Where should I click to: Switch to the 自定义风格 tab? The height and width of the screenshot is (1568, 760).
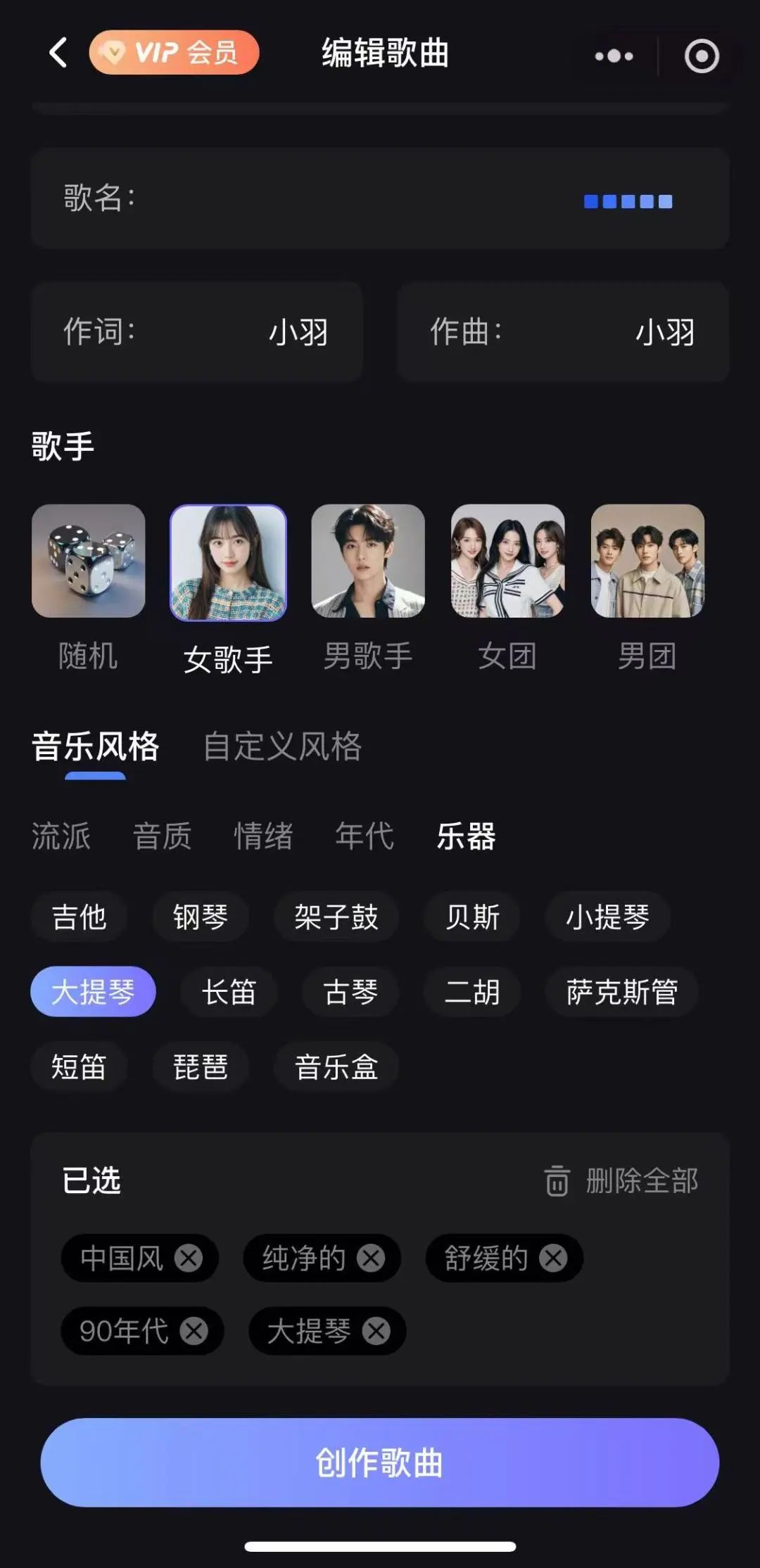(x=282, y=746)
